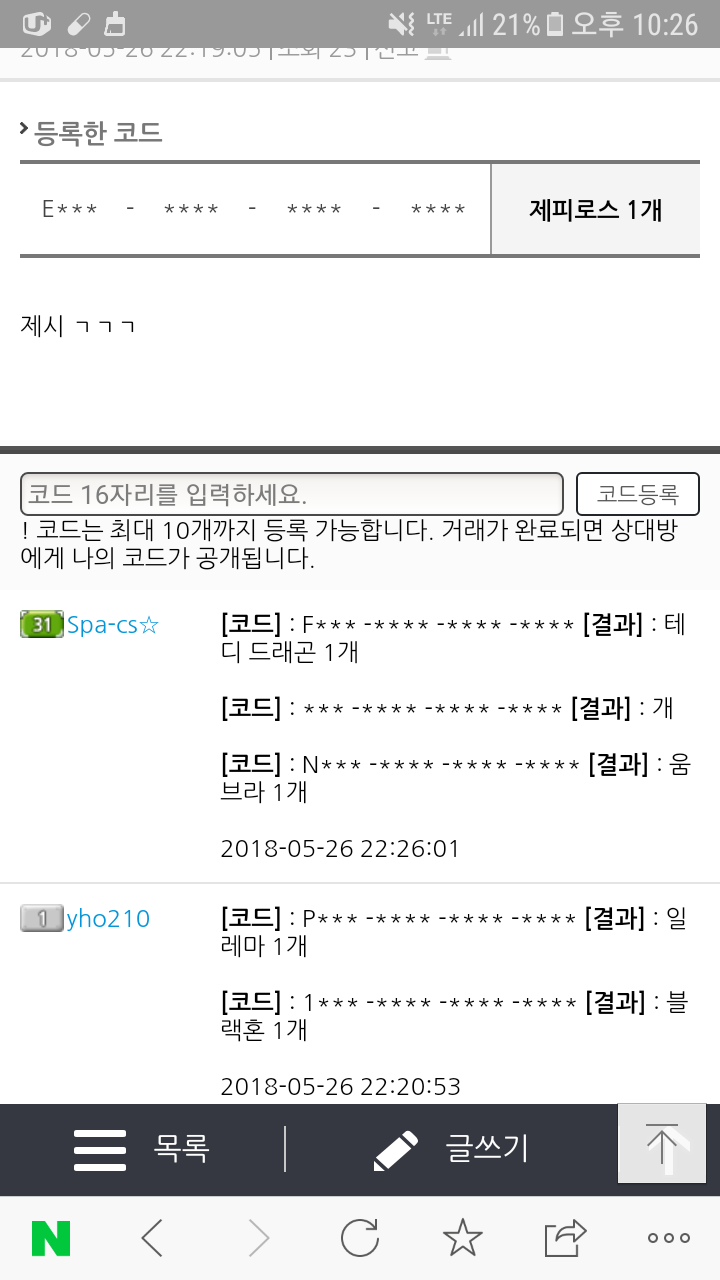720x1280 pixels.
Task: Open the browser more options menu
Action: coord(668,1239)
